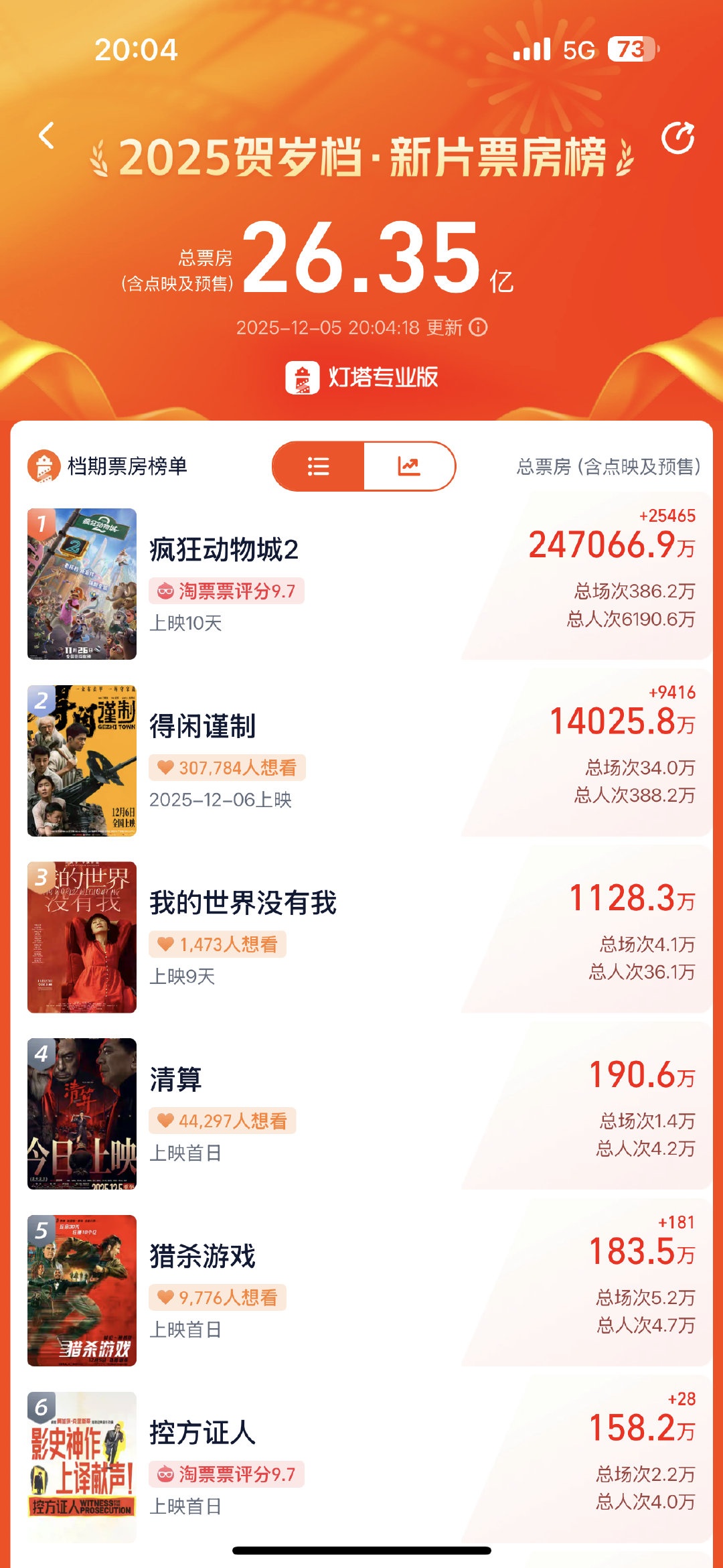Viewport: 723px width, 1568px height.
Task: Switch to the trend chart view
Action: coord(408,467)
